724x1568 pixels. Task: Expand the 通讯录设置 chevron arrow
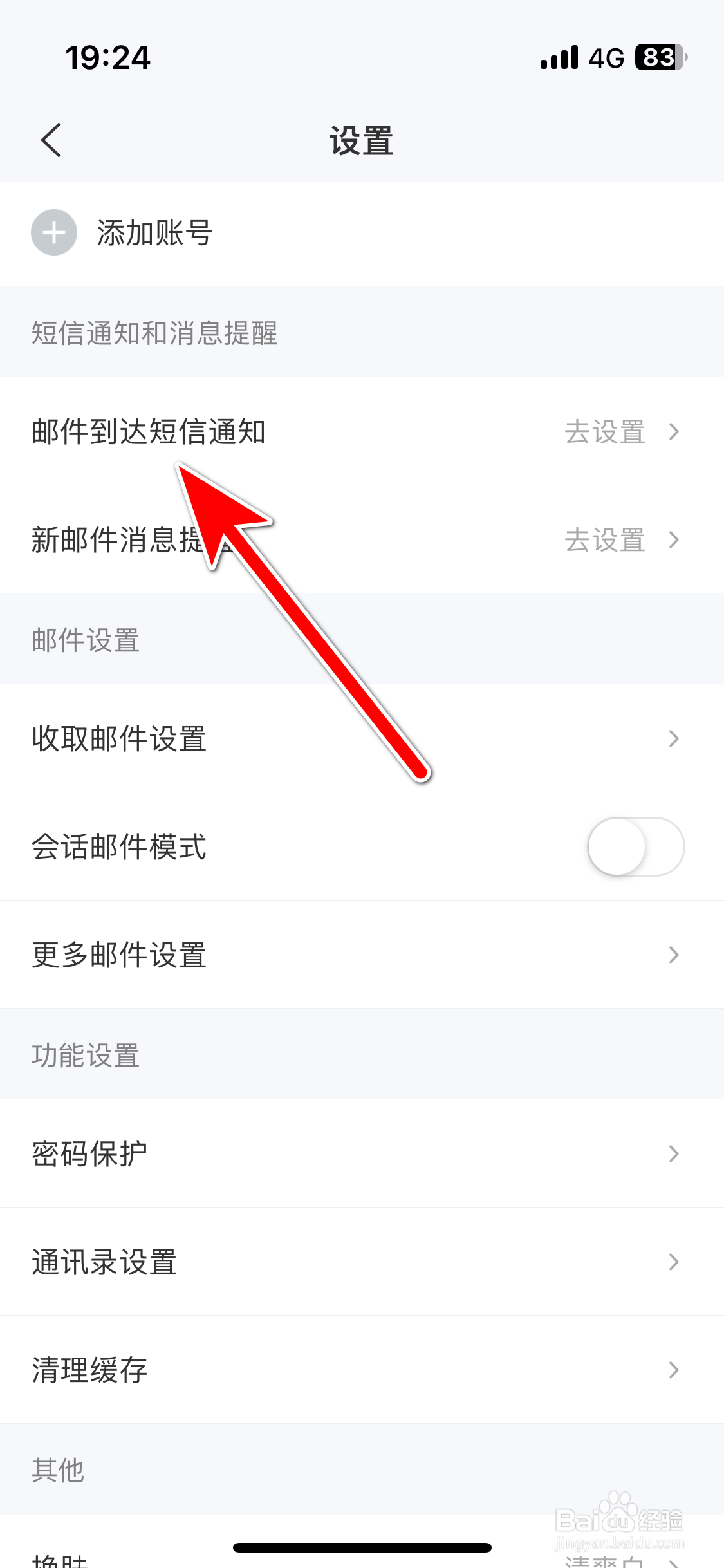(674, 1262)
